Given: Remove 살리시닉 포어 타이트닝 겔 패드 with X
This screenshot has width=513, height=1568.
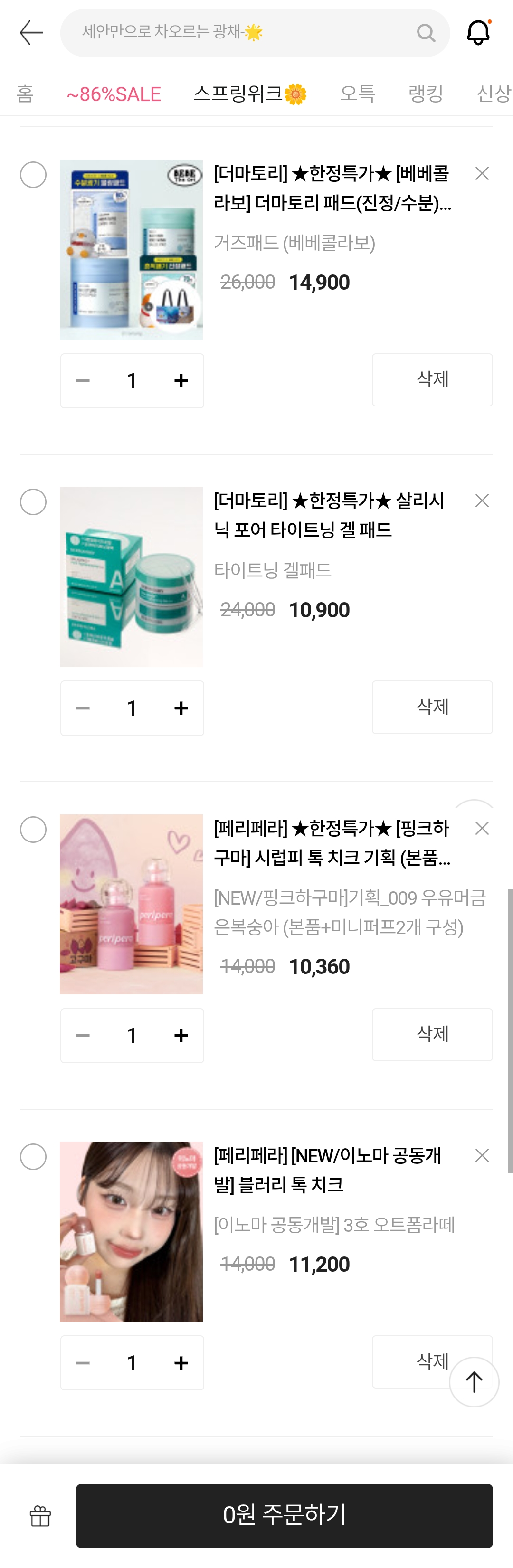Looking at the screenshot, I should point(482,501).
